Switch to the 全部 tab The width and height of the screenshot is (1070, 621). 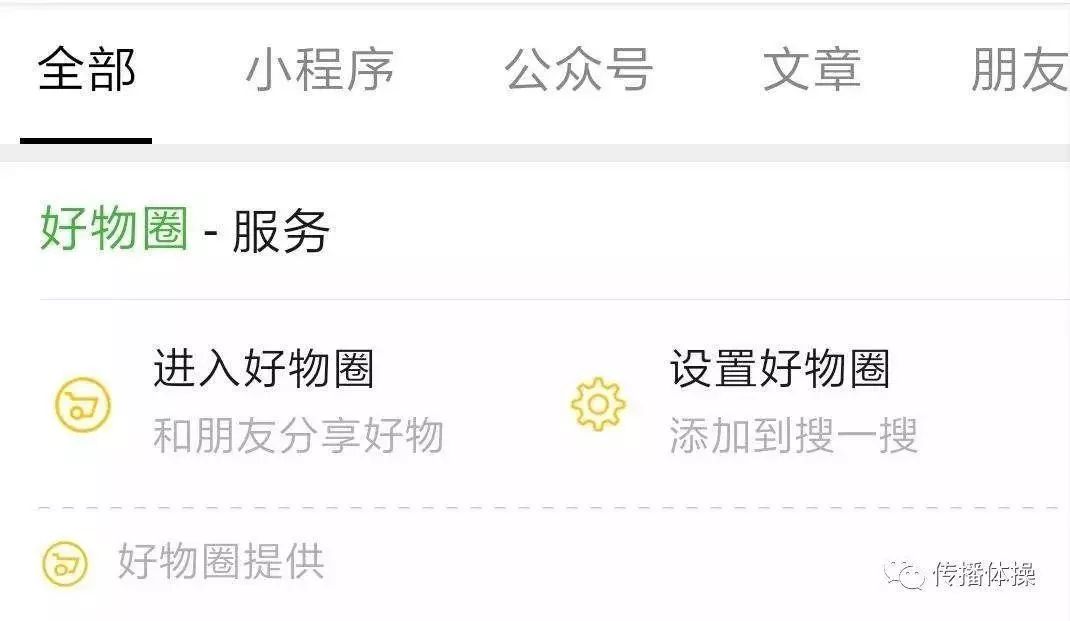[87, 70]
